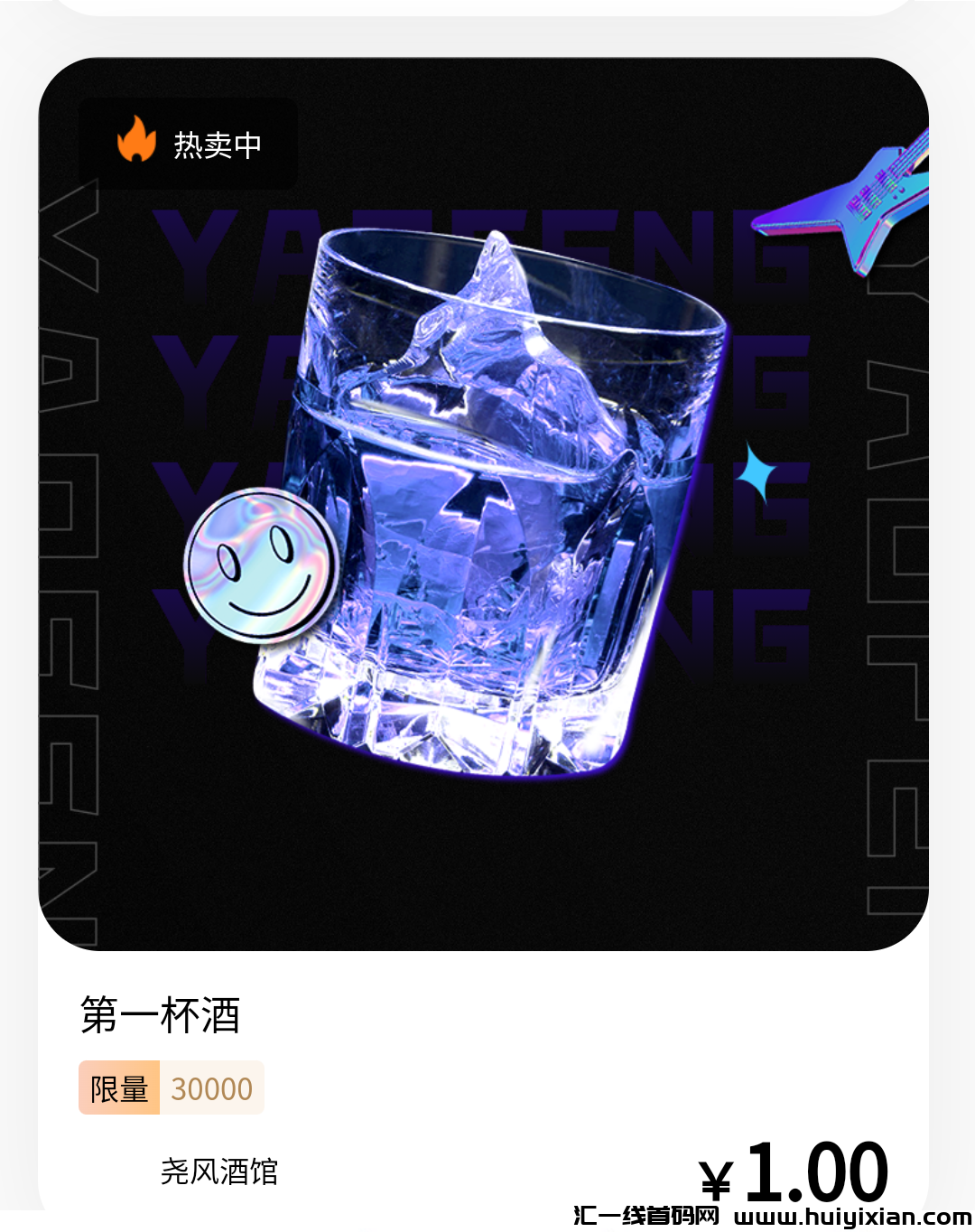Screen dimensions: 975x1232
Task: Expand the 尧风酒馆 shop section
Action: (221, 1171)
